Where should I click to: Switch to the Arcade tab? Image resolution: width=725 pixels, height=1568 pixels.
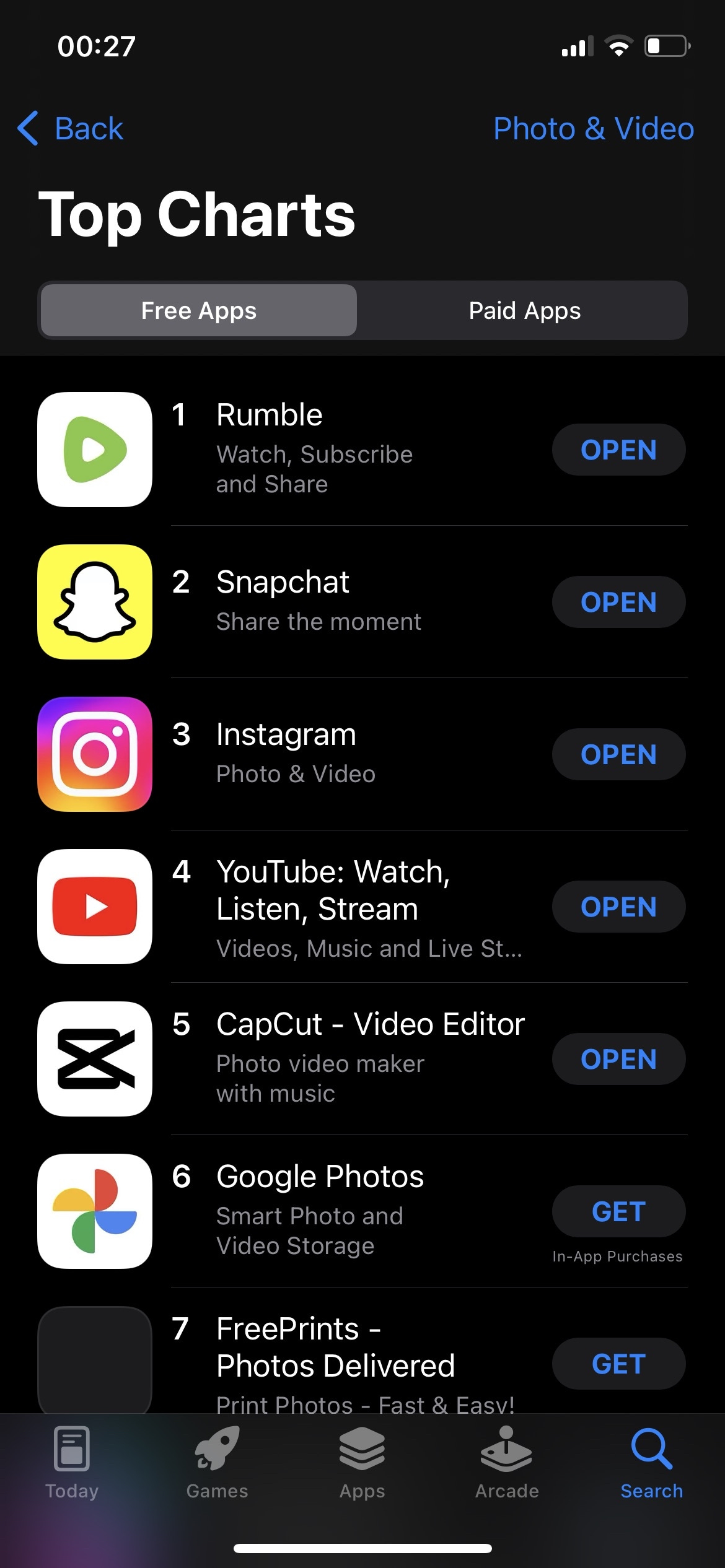click(x=507, y=1463)
